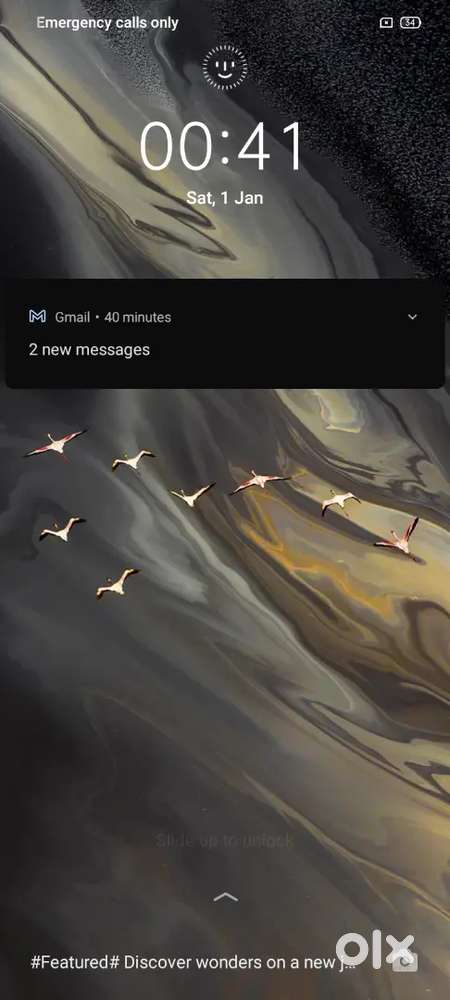Image resolution: width=450 pixels, height=1000 pixels.
Task: Open the Gmail 2 new messages notification
Action: point(224,333)
